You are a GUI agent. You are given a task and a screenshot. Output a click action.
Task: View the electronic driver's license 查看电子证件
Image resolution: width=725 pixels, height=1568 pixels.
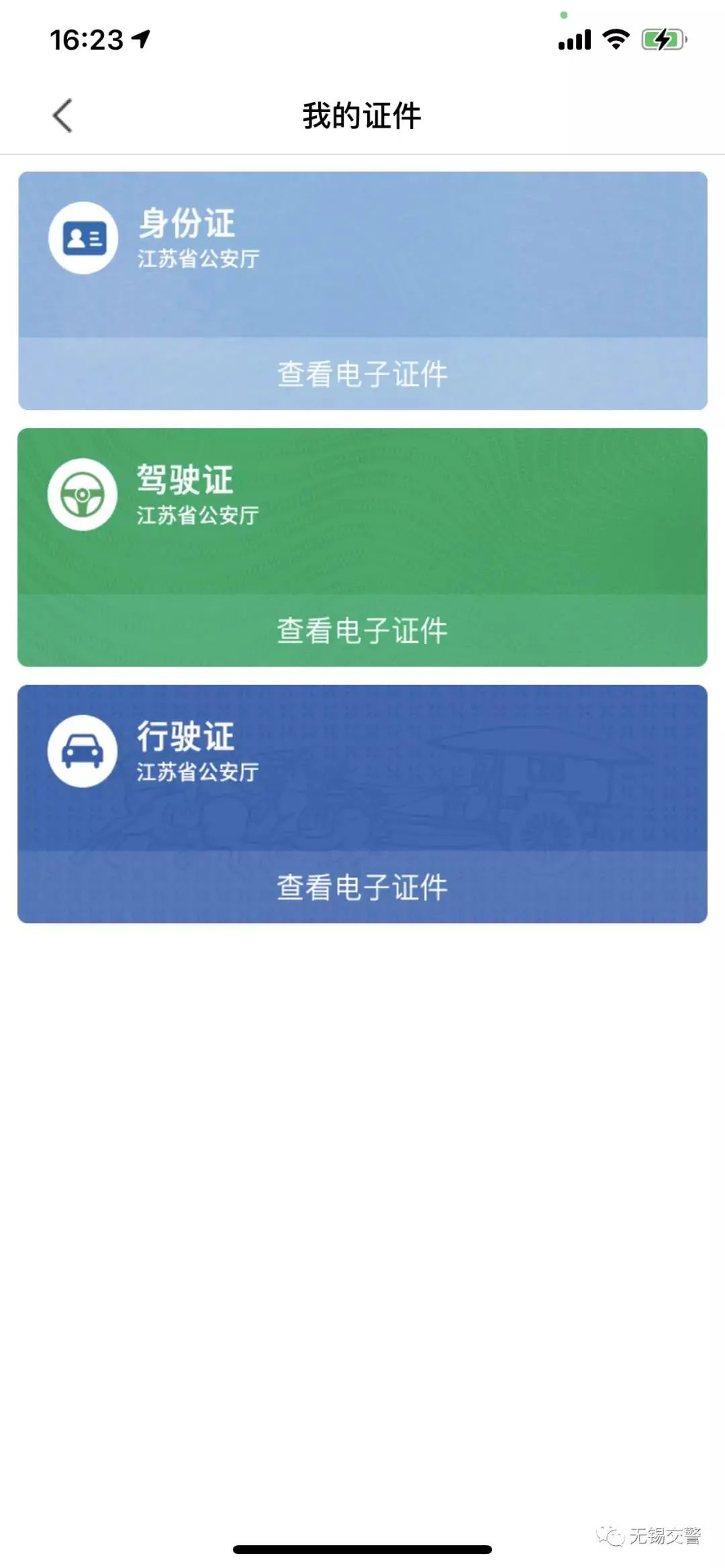362,629
